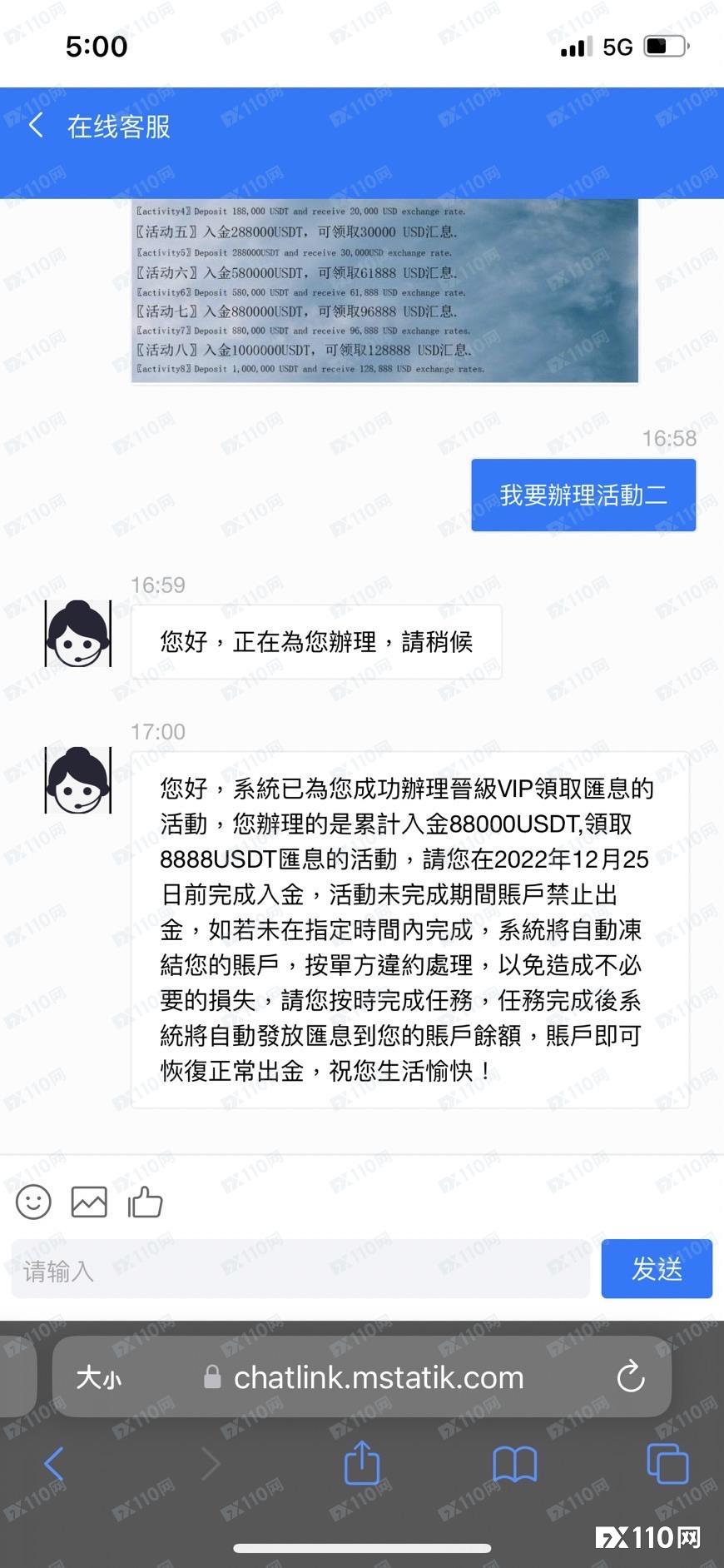Give a thumbs-up rating
Viewport: 724px width, 1568px height.
pos(145,1202)
